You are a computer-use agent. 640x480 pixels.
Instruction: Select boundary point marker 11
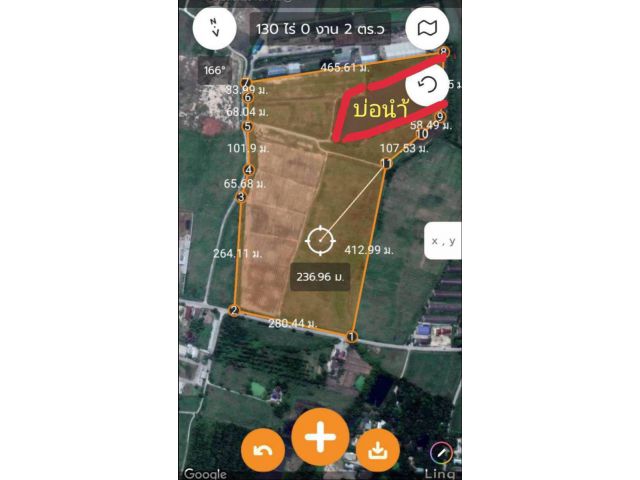click(x=386, y=163)
